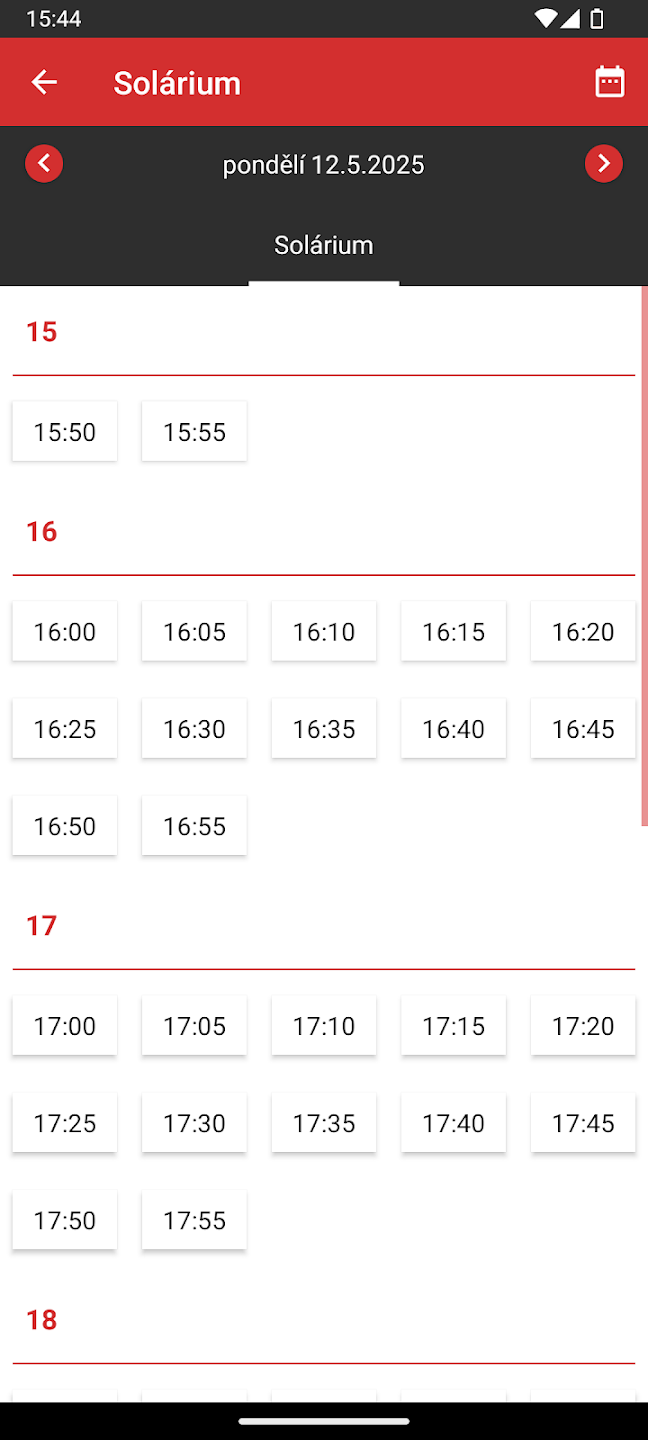This screenshot has height=1440, width=648.
Task: Tap the 16:55 time slot
Action: pyautogui.click(x=194, y=826)
